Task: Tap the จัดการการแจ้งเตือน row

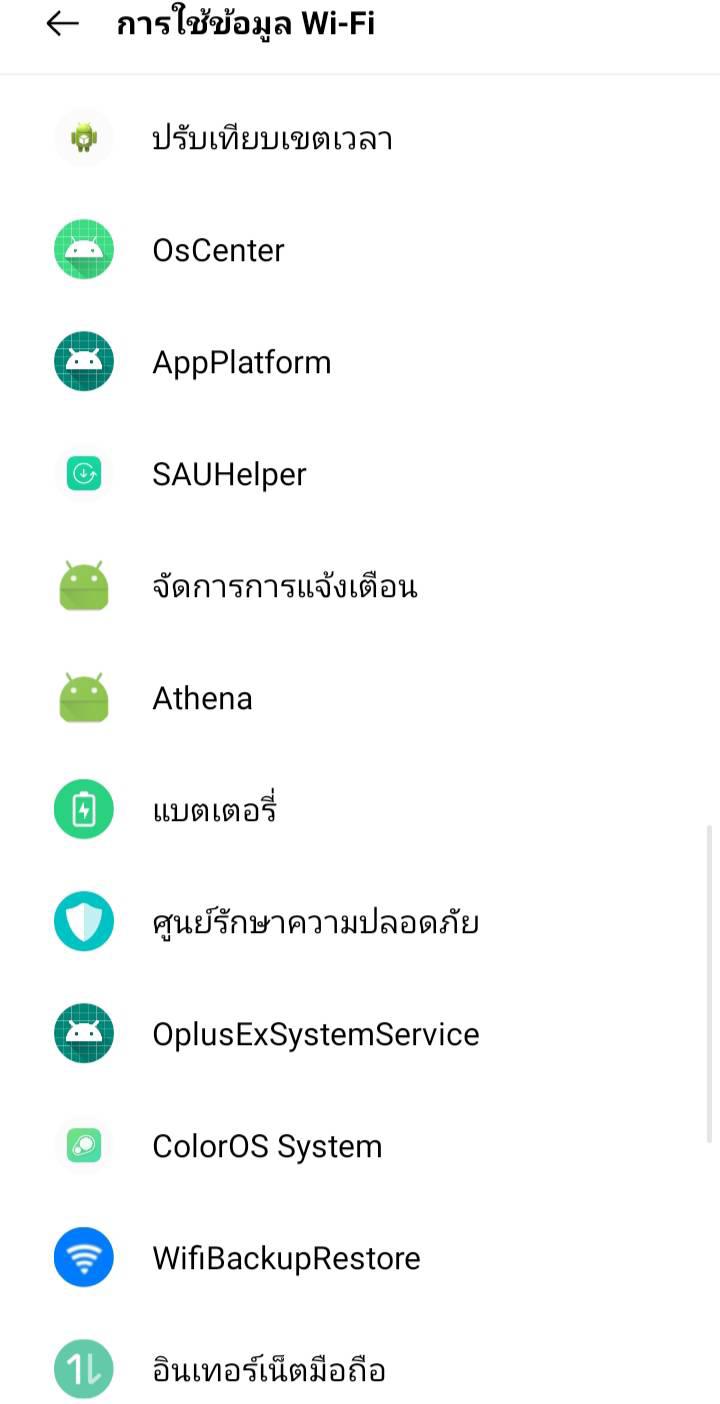Action: point(360,586)
